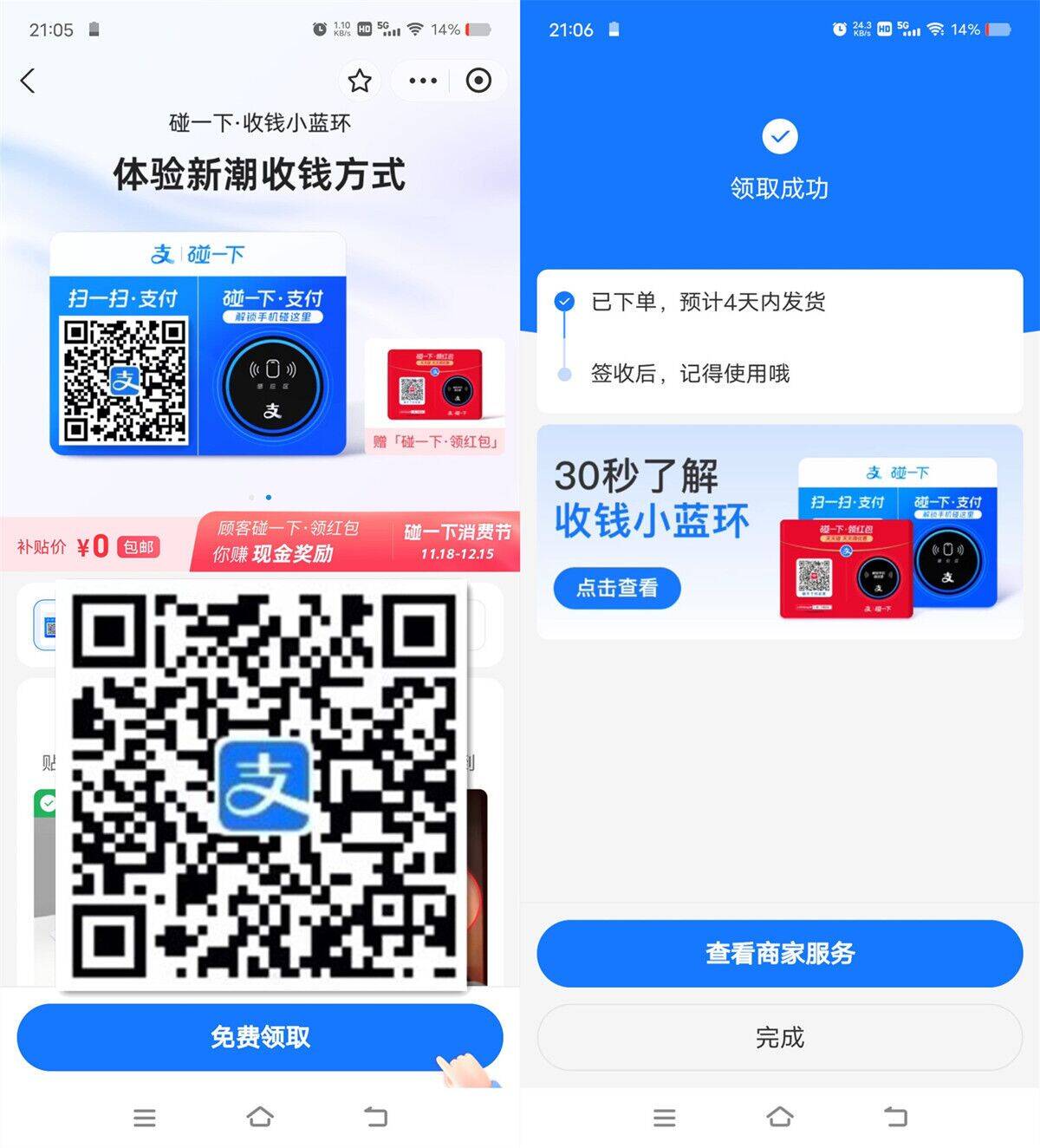
Task: Tap the return arrow icon in right navigation bar
Action: click(x=894, y=1117)
